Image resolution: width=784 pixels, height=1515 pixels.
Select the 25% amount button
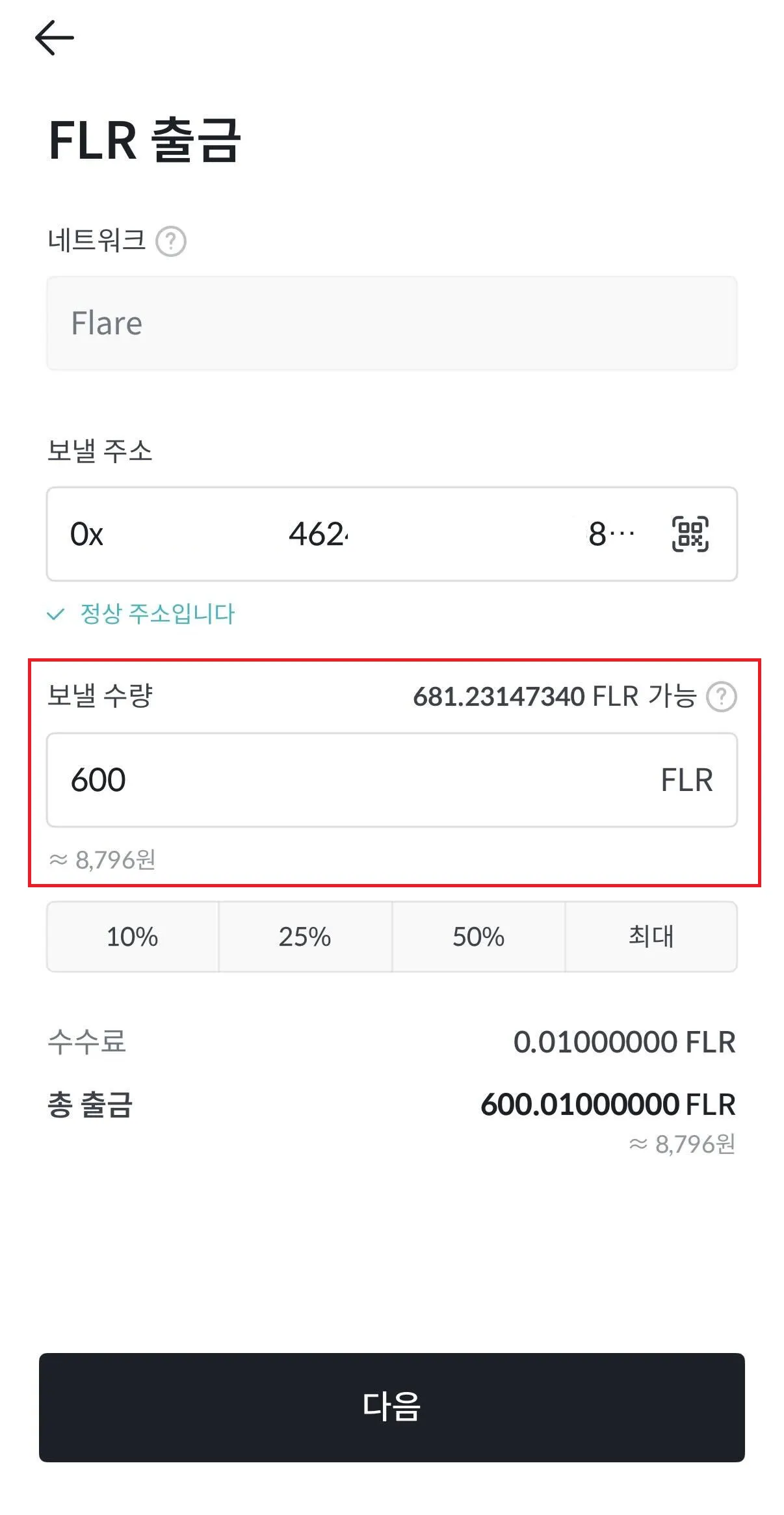pos(305,937)
